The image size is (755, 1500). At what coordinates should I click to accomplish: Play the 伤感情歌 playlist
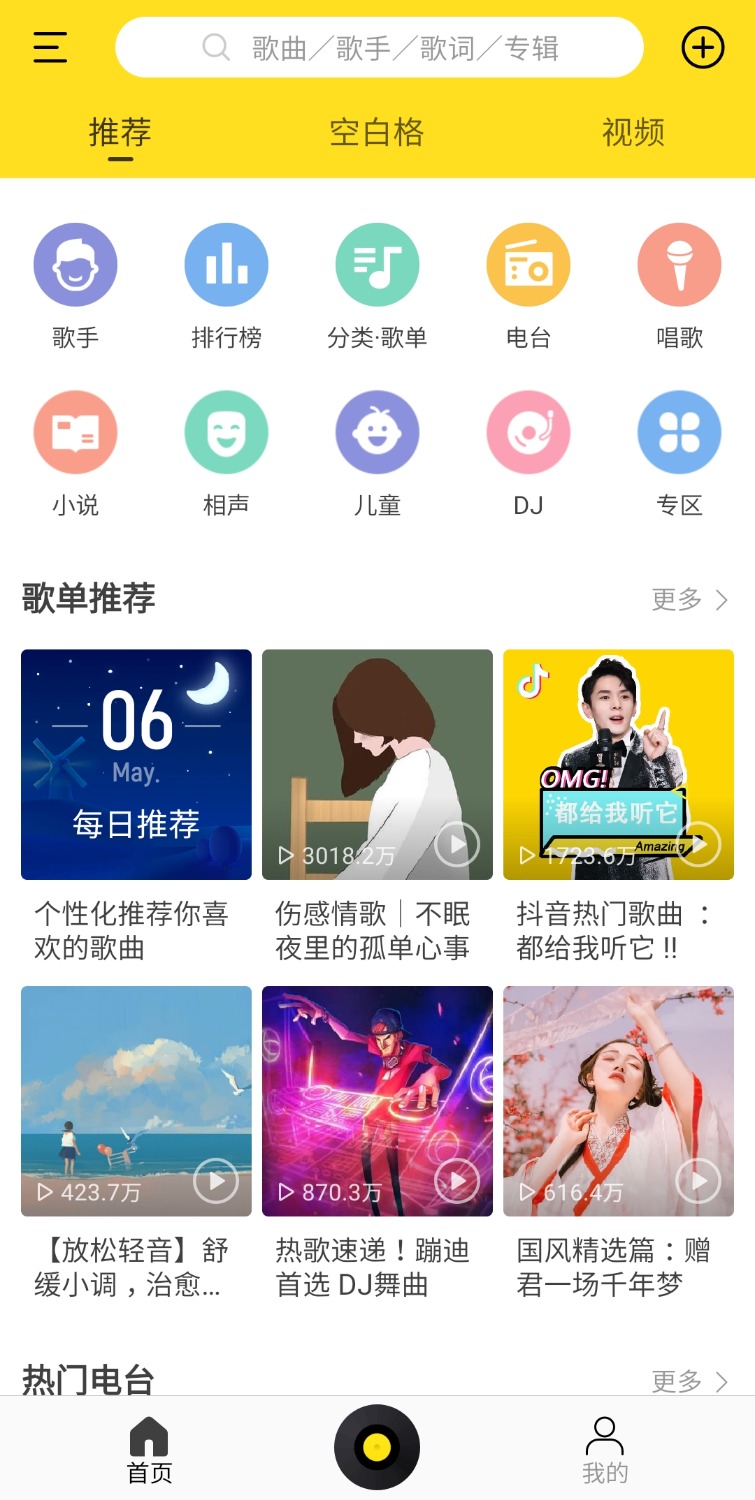[457, 845]
